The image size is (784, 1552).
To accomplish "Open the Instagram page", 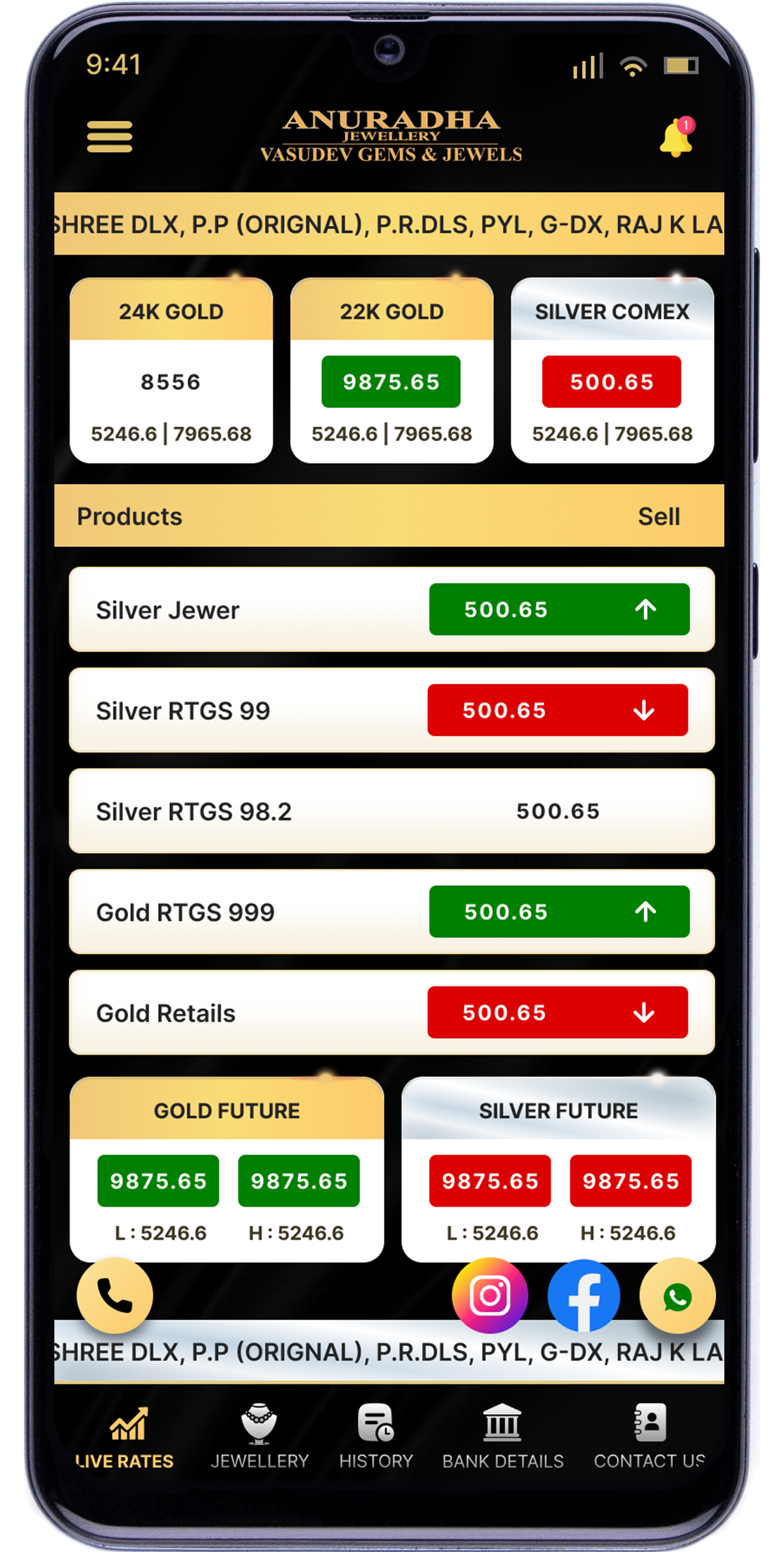I will pos(490,1295).
